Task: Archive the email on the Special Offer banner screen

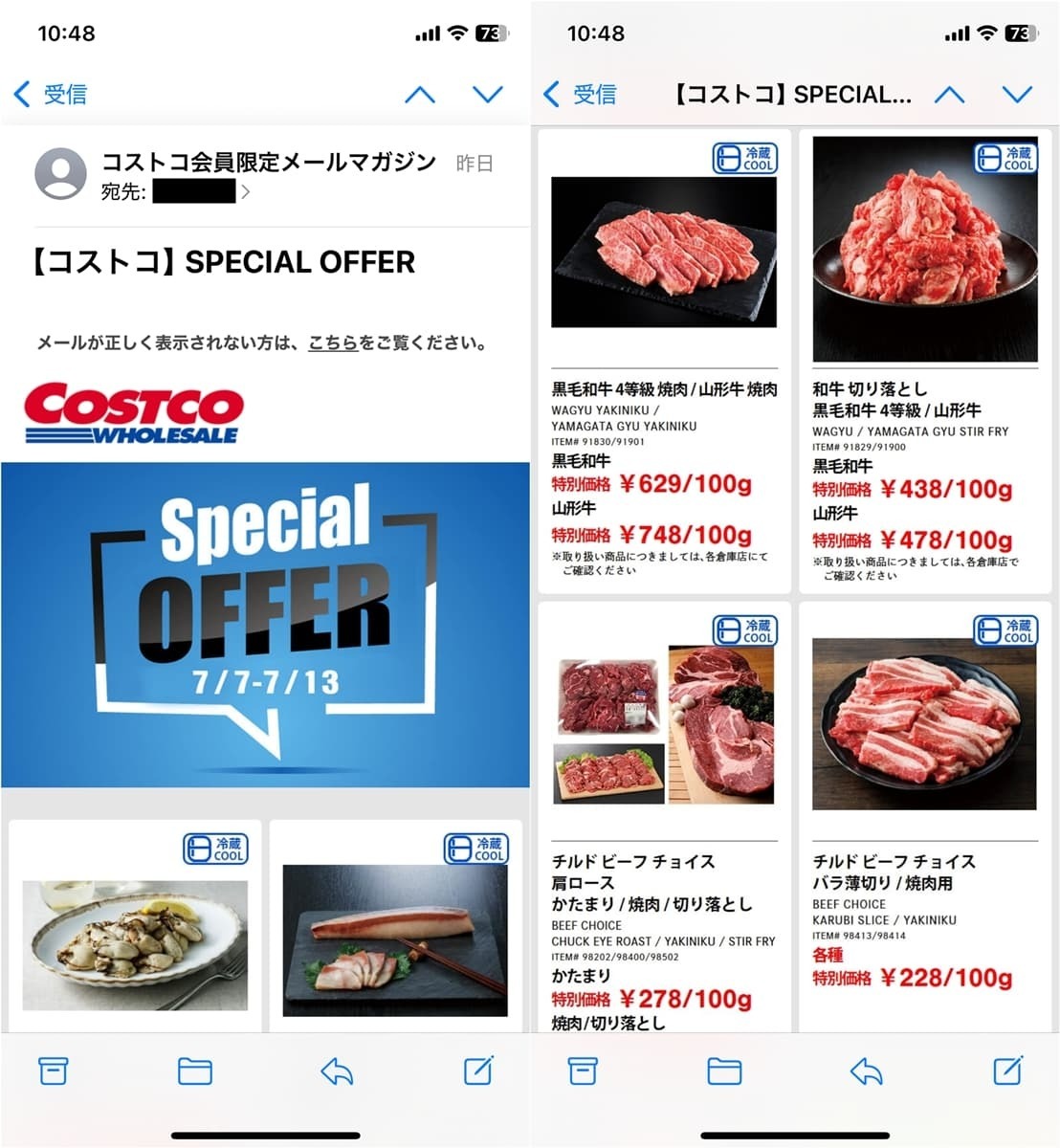Action: tap(54, 1071)
